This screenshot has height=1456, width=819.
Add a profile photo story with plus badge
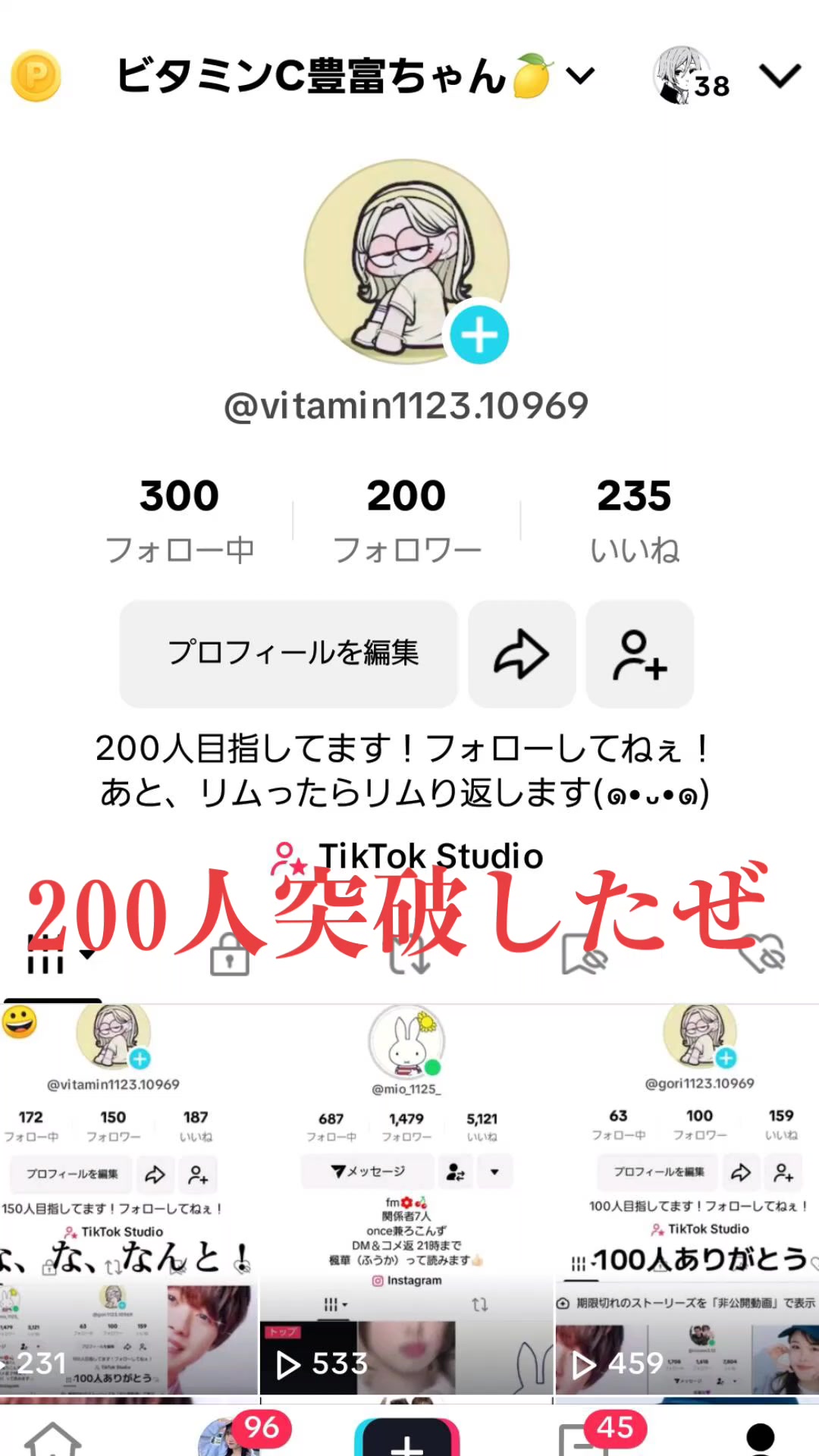point(479,335)
